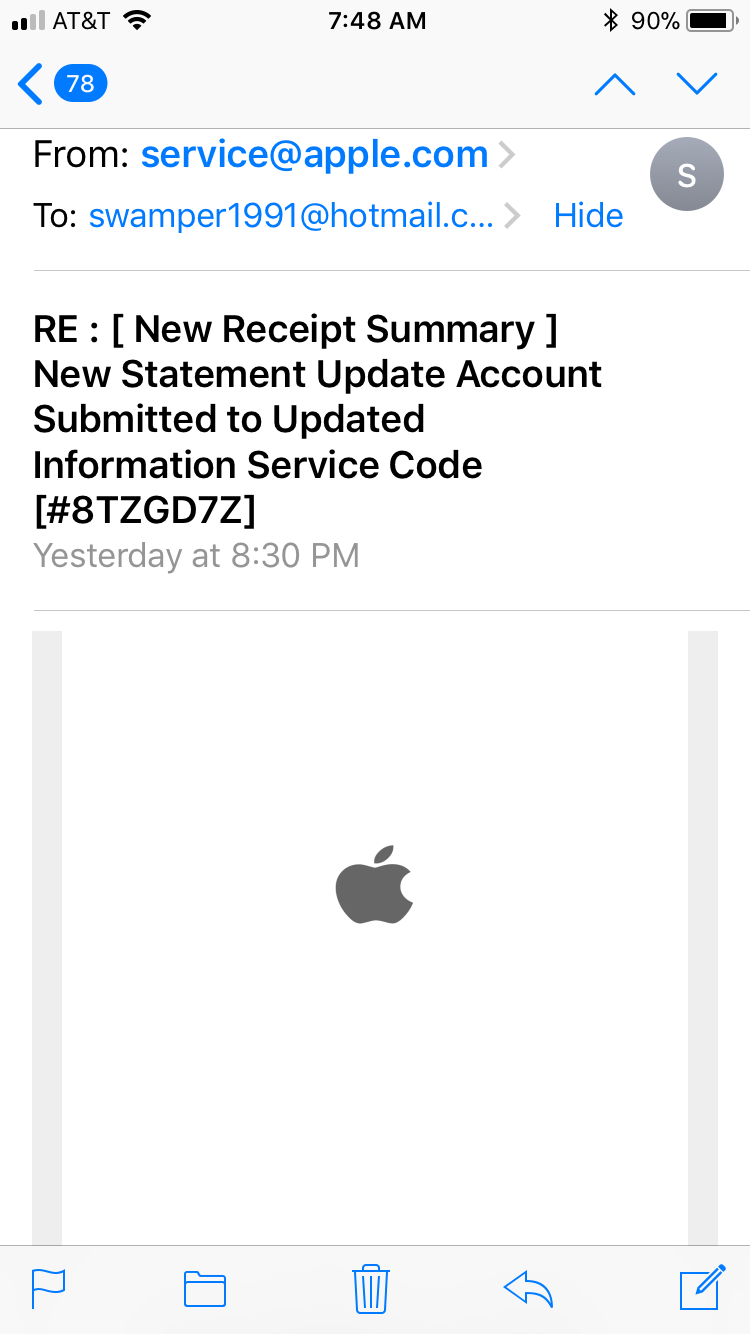
Task: Open recipient swamper1991@hotmail address details
Action: [291, 216]
